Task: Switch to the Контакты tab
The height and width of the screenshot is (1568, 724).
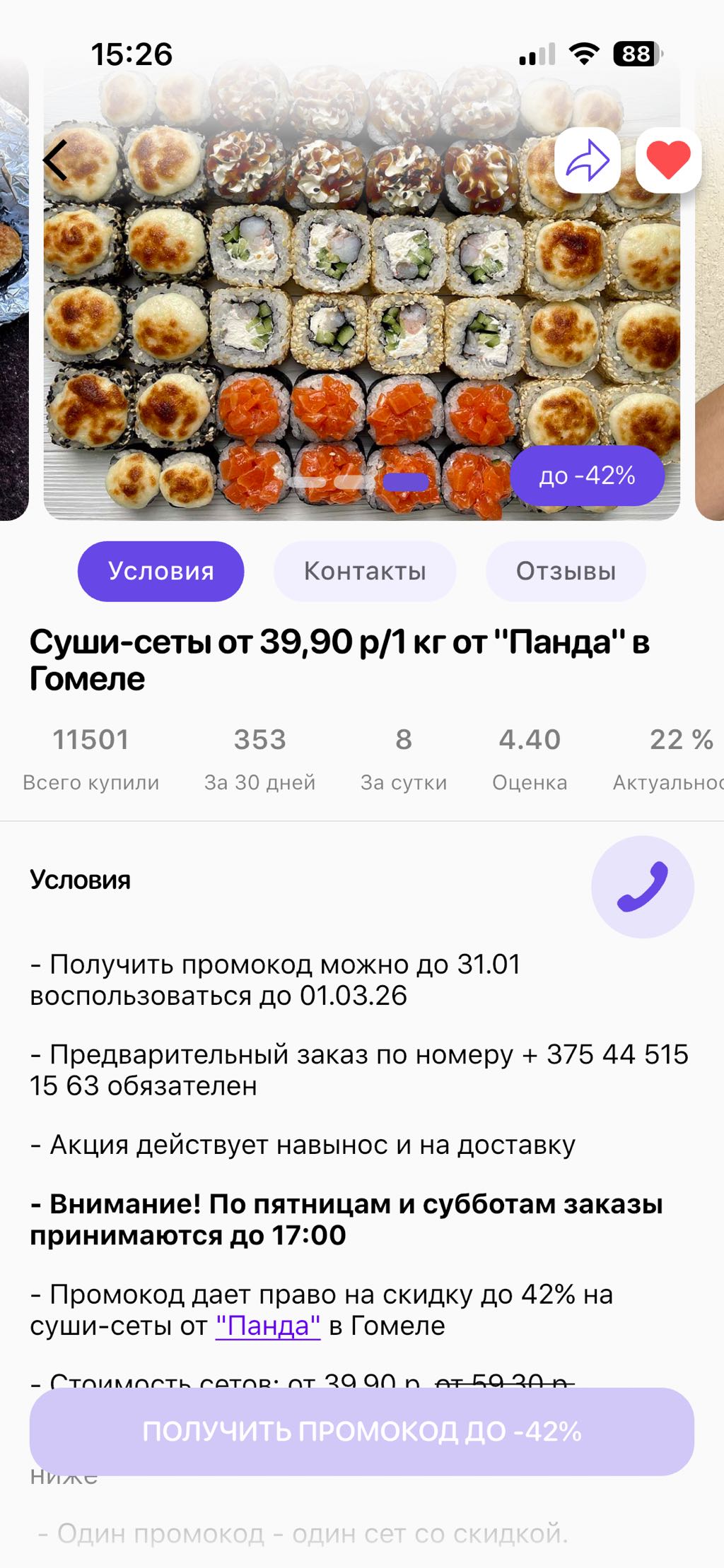Action: pos(365,571)
